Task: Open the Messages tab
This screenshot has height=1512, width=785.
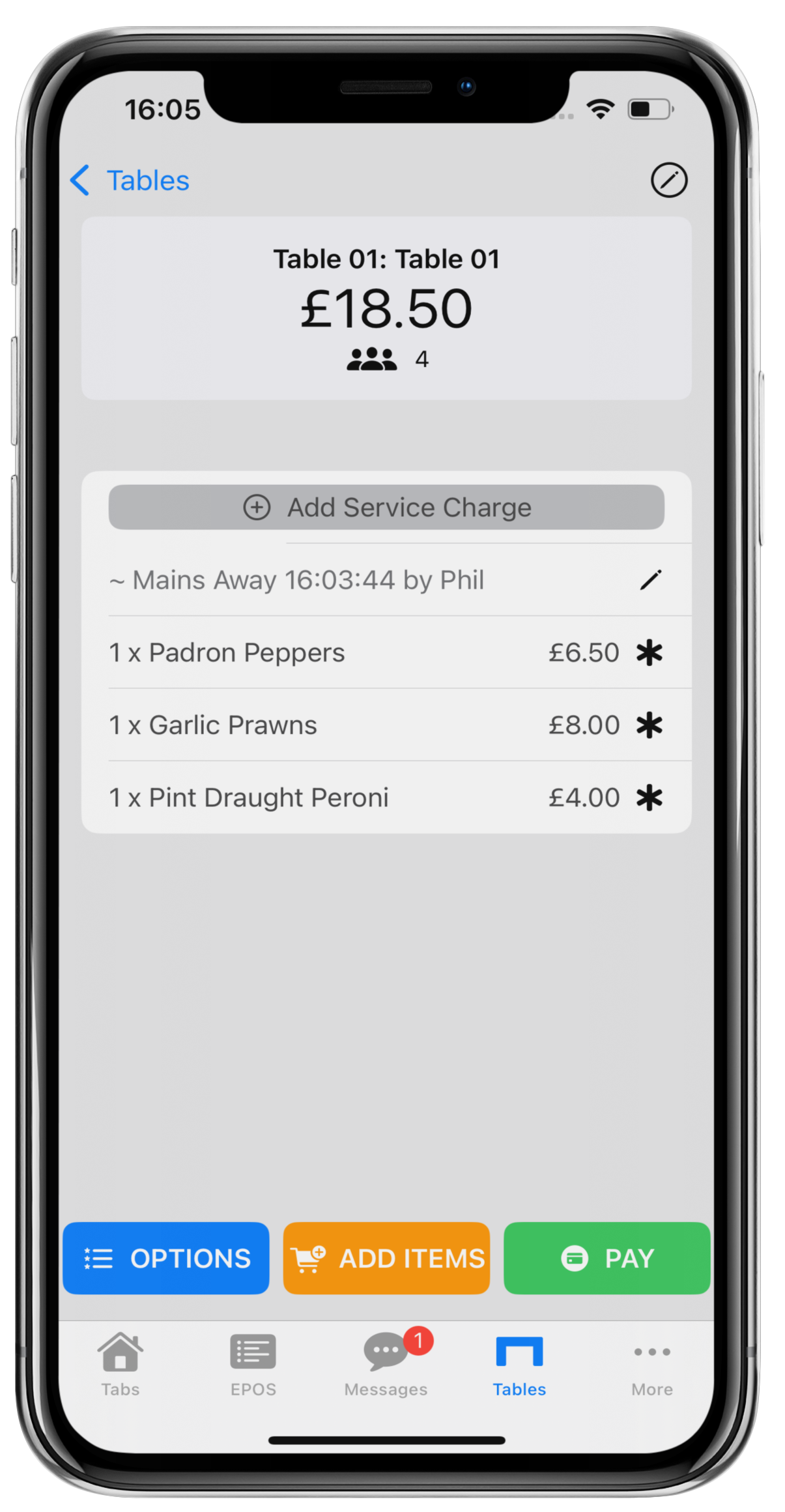Action: click(386, 1365)
